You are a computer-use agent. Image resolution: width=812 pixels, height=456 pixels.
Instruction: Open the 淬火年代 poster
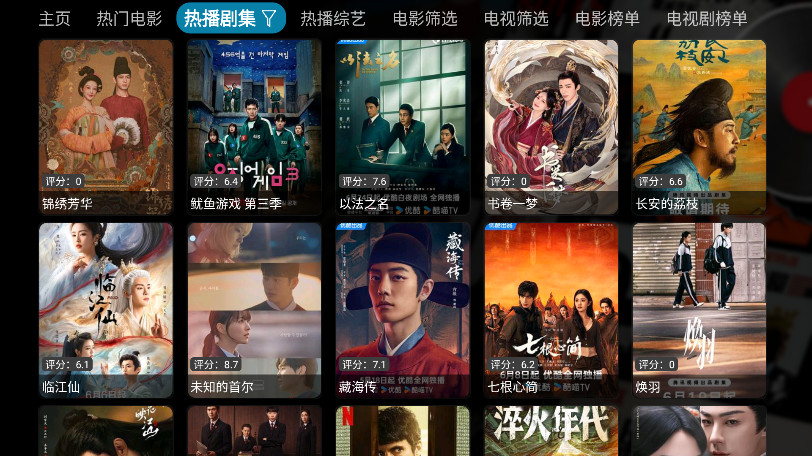click(551, 431)
